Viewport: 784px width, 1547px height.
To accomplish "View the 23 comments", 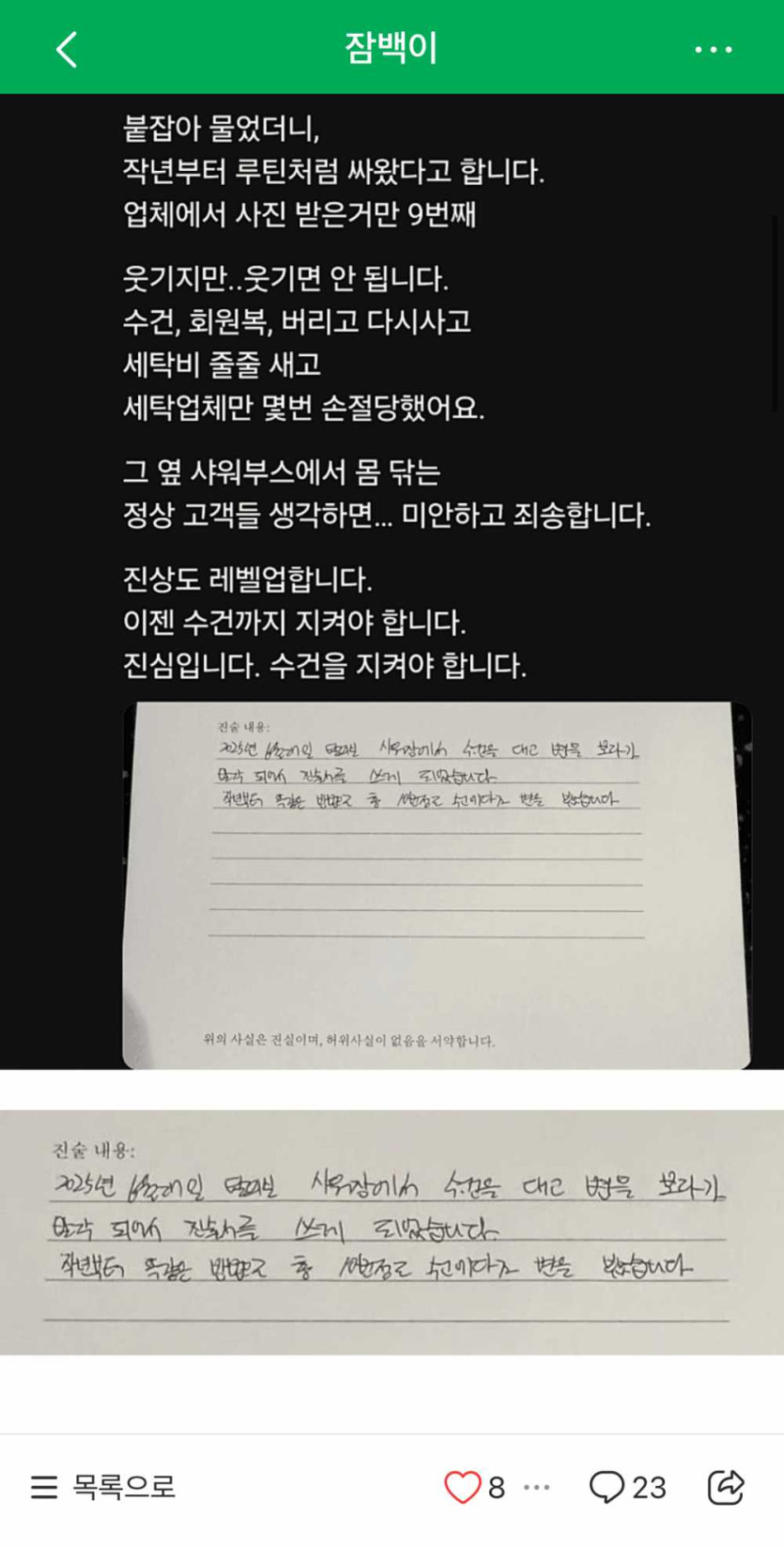I will pyautogui.click(x=627, y=1487).
